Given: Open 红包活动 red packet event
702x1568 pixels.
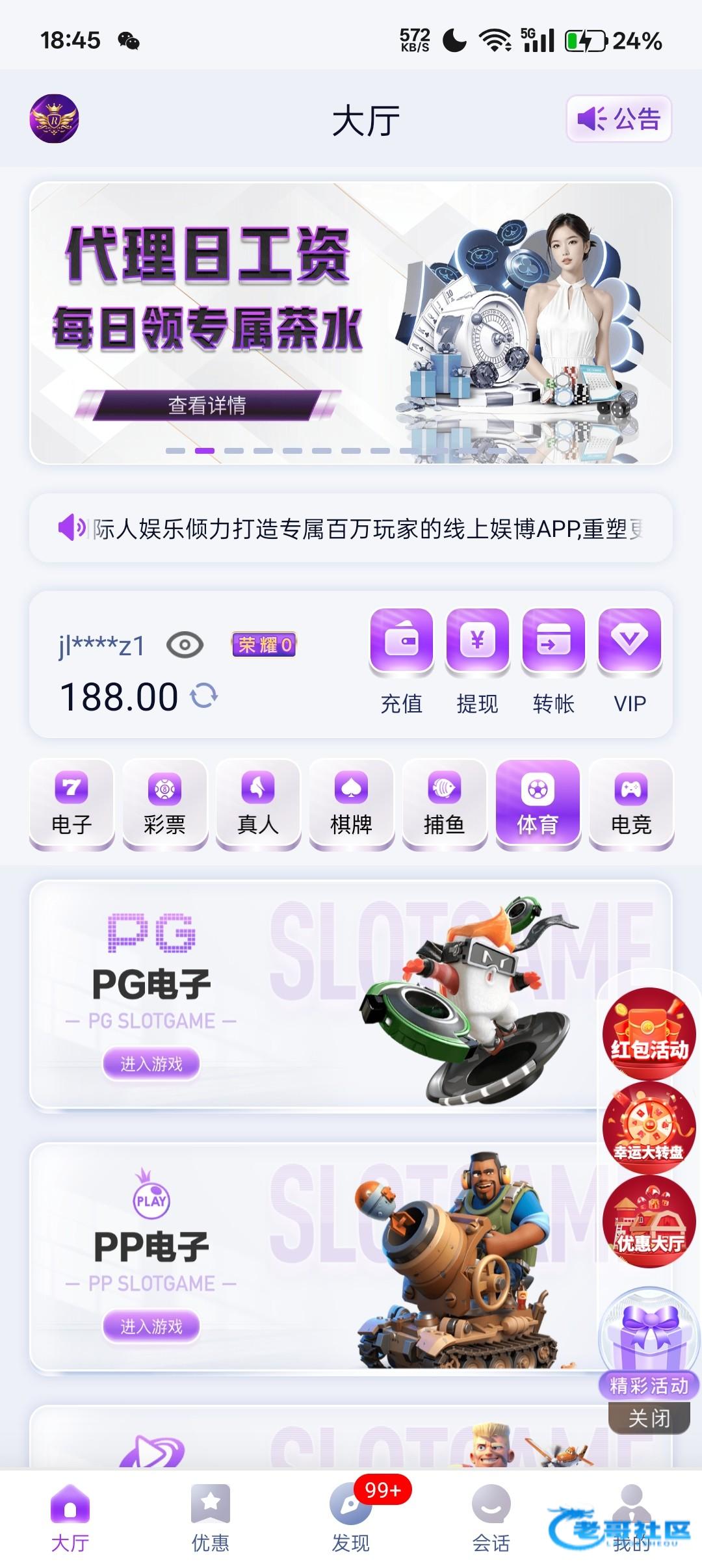Looking at the screenshot, I should (649, 1033).
